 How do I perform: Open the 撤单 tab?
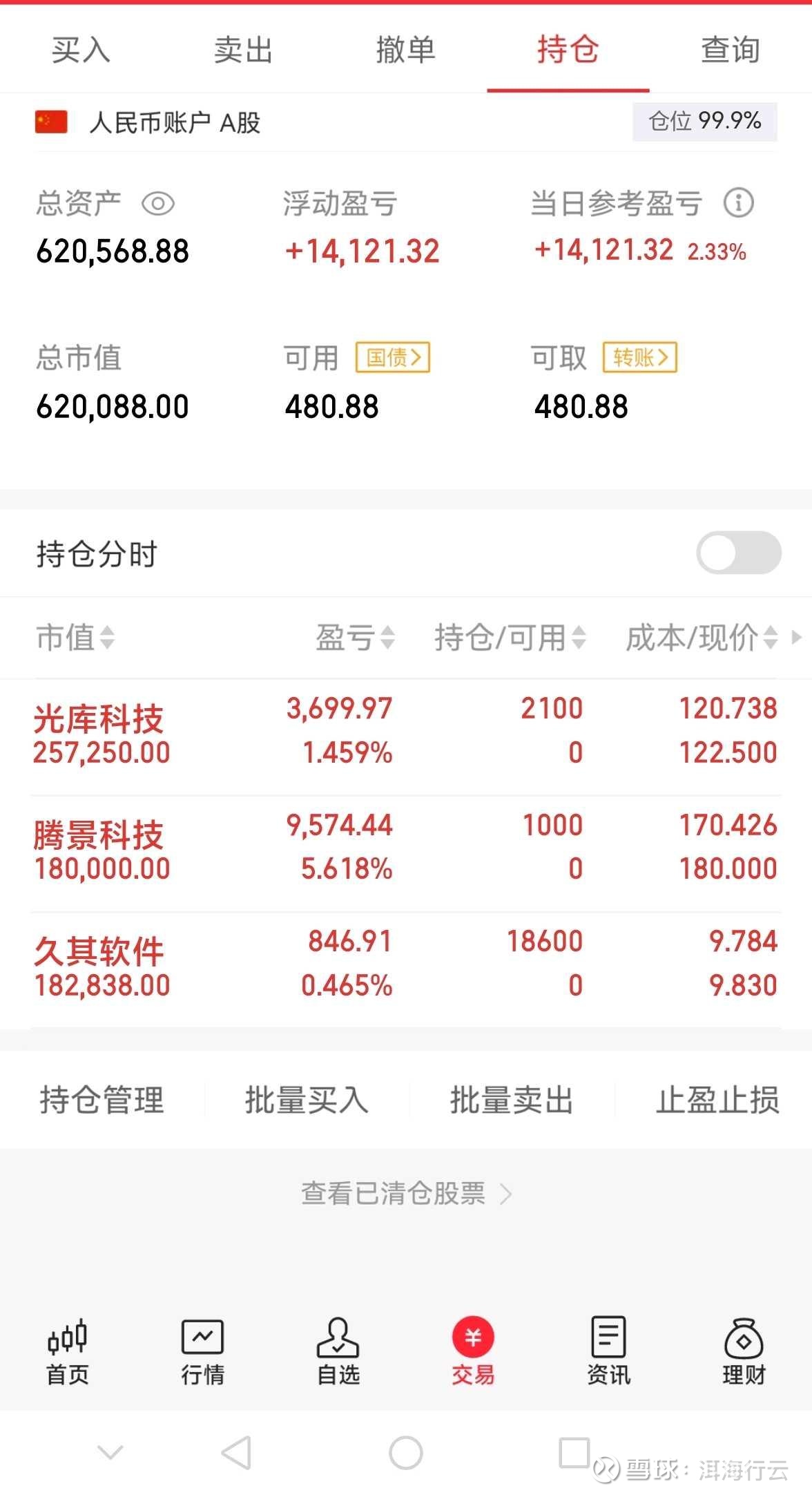click(x=405, y=50)
